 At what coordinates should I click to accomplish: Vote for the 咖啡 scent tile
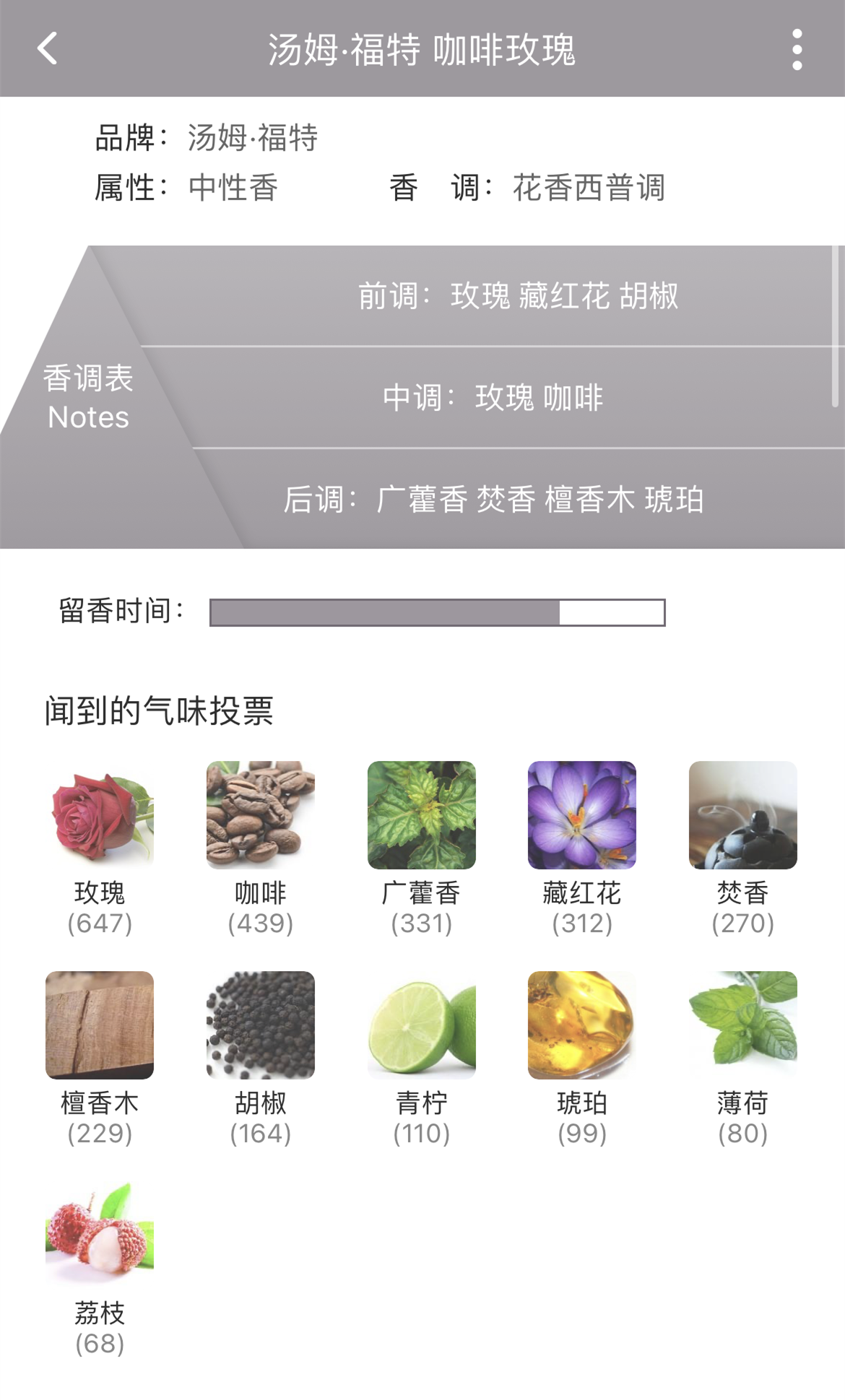click(x=261, y=816)
